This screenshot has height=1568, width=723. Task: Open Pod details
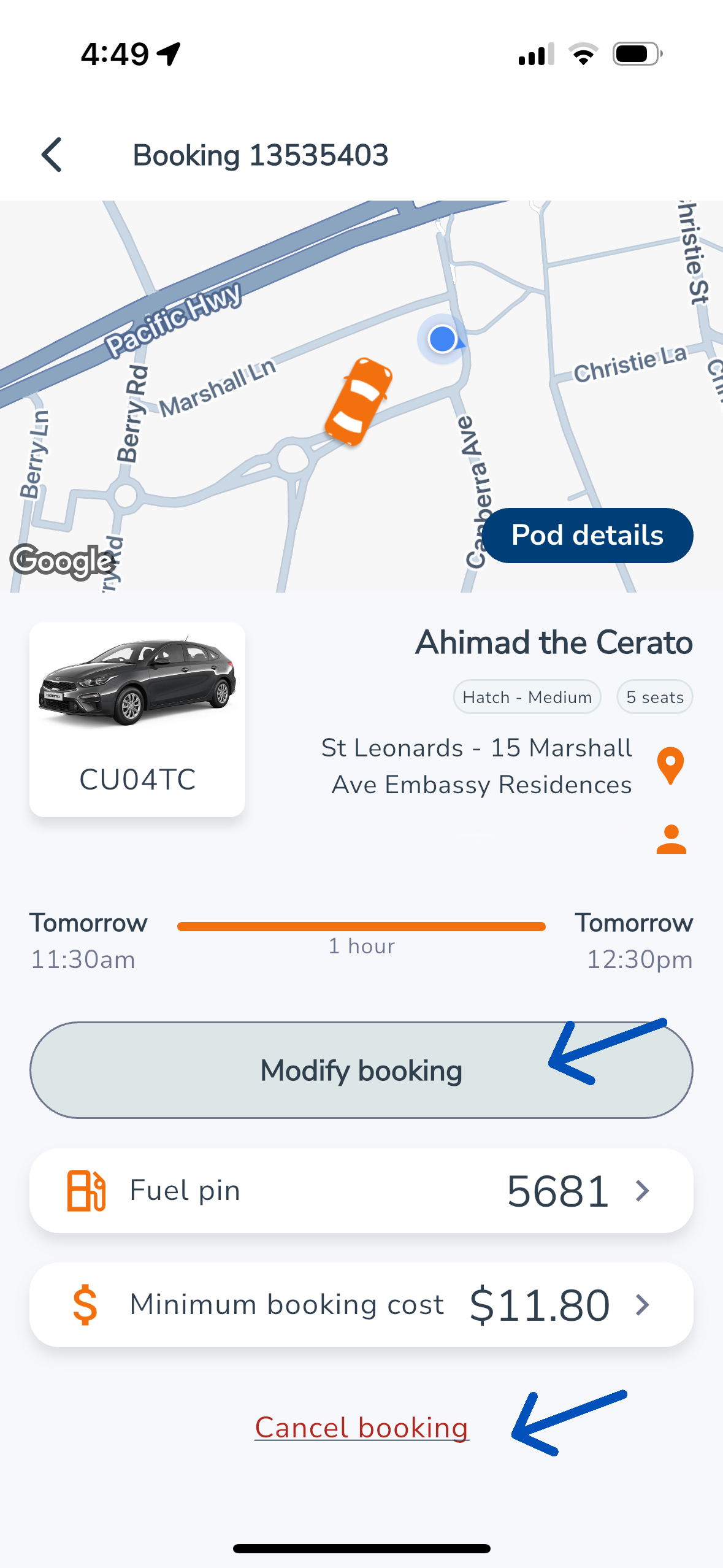pos(586,534)
